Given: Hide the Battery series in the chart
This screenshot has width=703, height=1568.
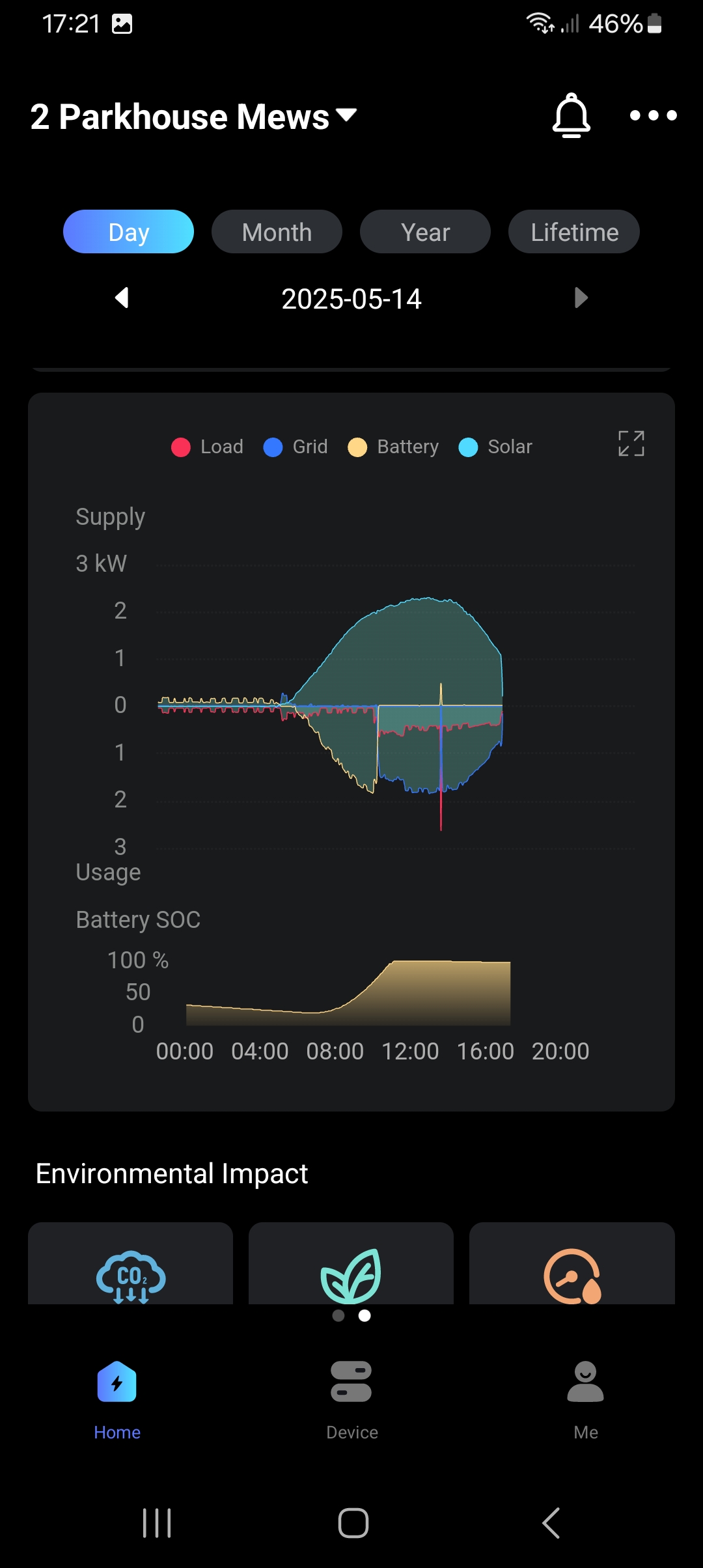Looking at the screenshot, I should coord(394,447).
